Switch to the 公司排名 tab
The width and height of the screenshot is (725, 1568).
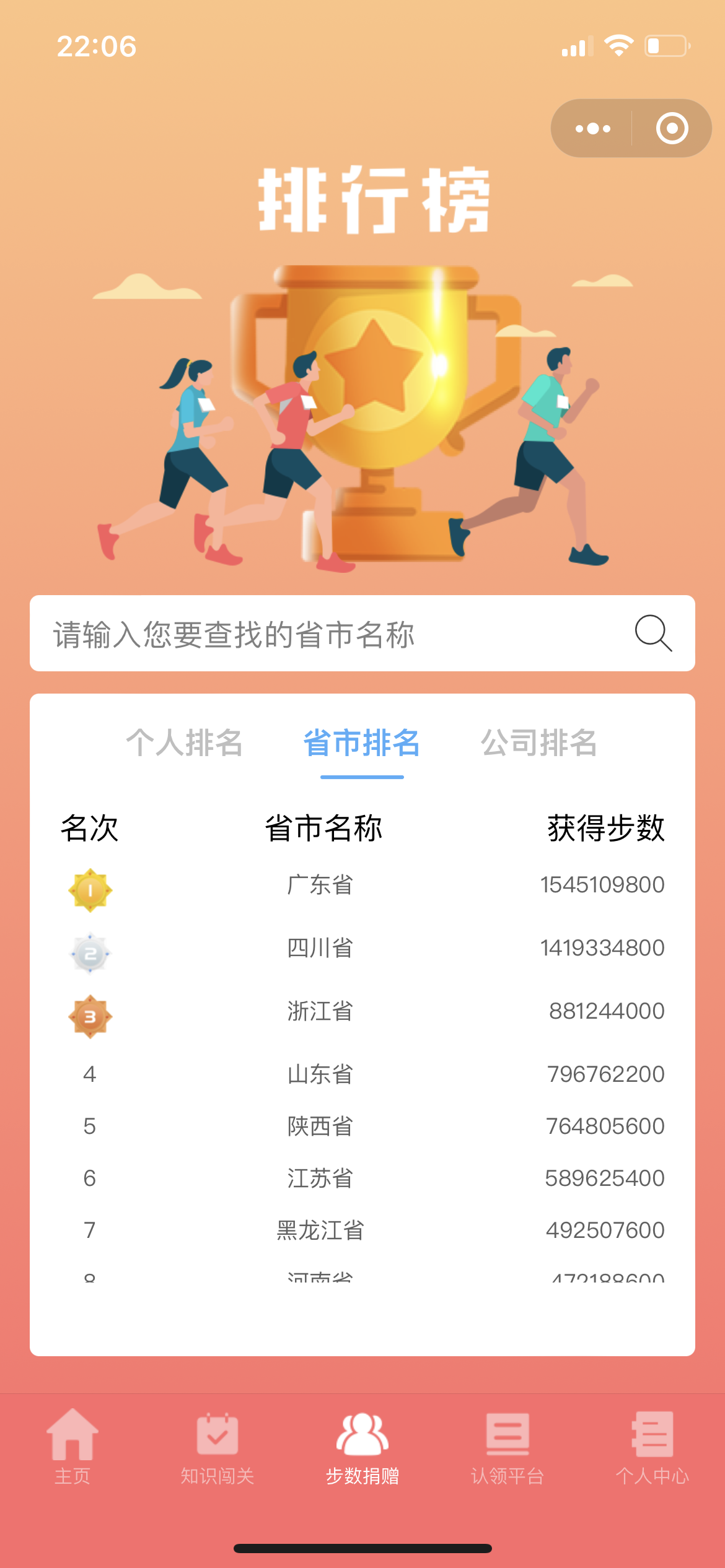point(539,743)
